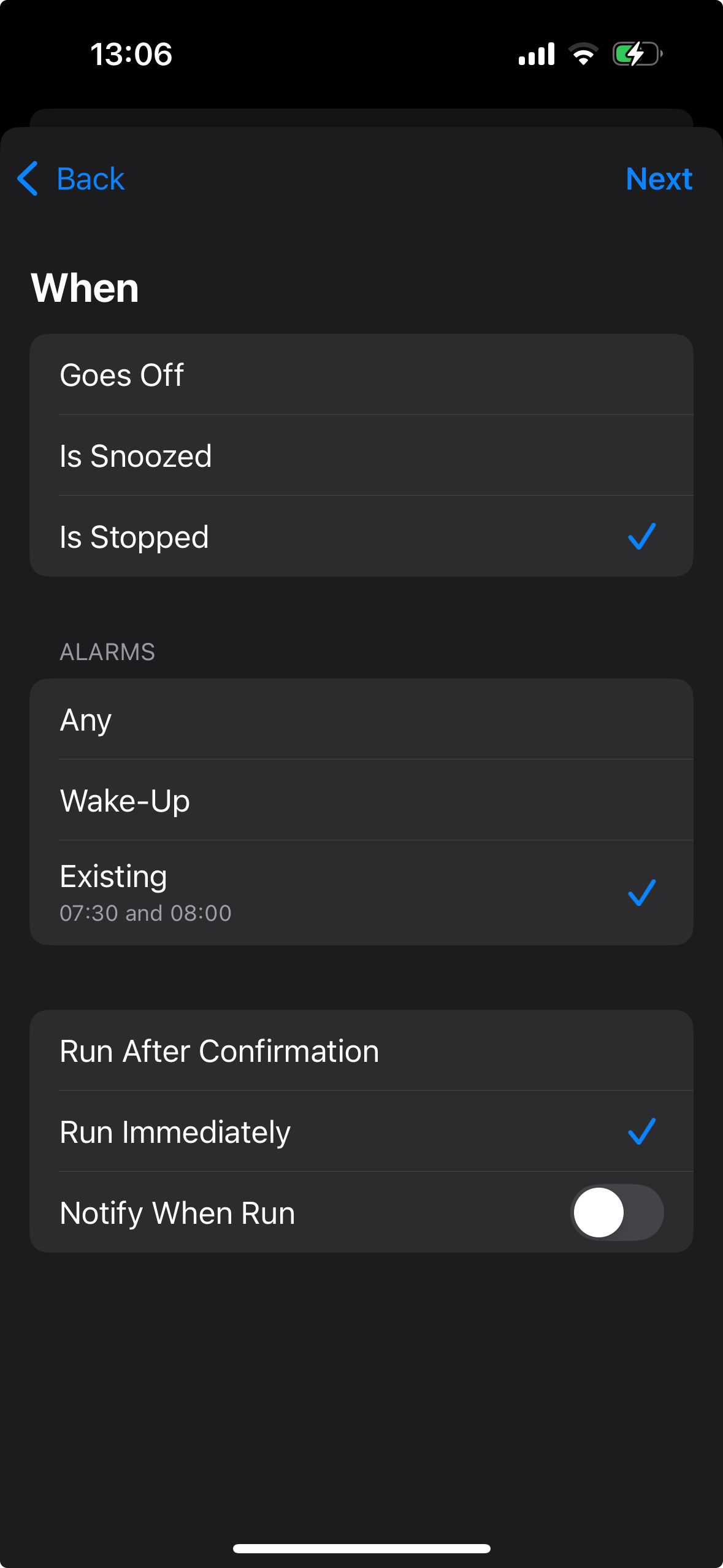Toggle the Notify When Run switch
This screenshot has width=723, height=1568.
click(x=617, y=1212)
